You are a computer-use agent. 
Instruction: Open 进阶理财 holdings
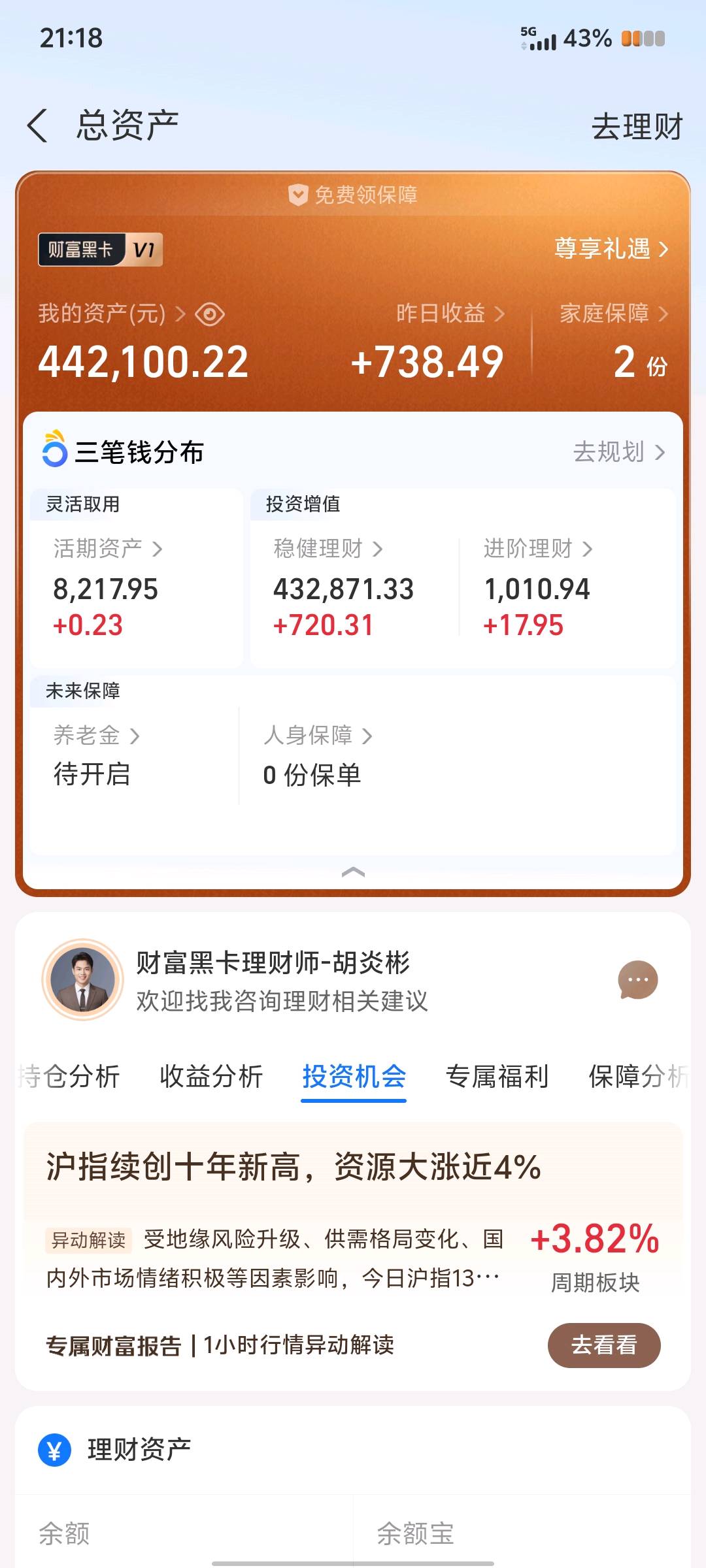[537, 548]
